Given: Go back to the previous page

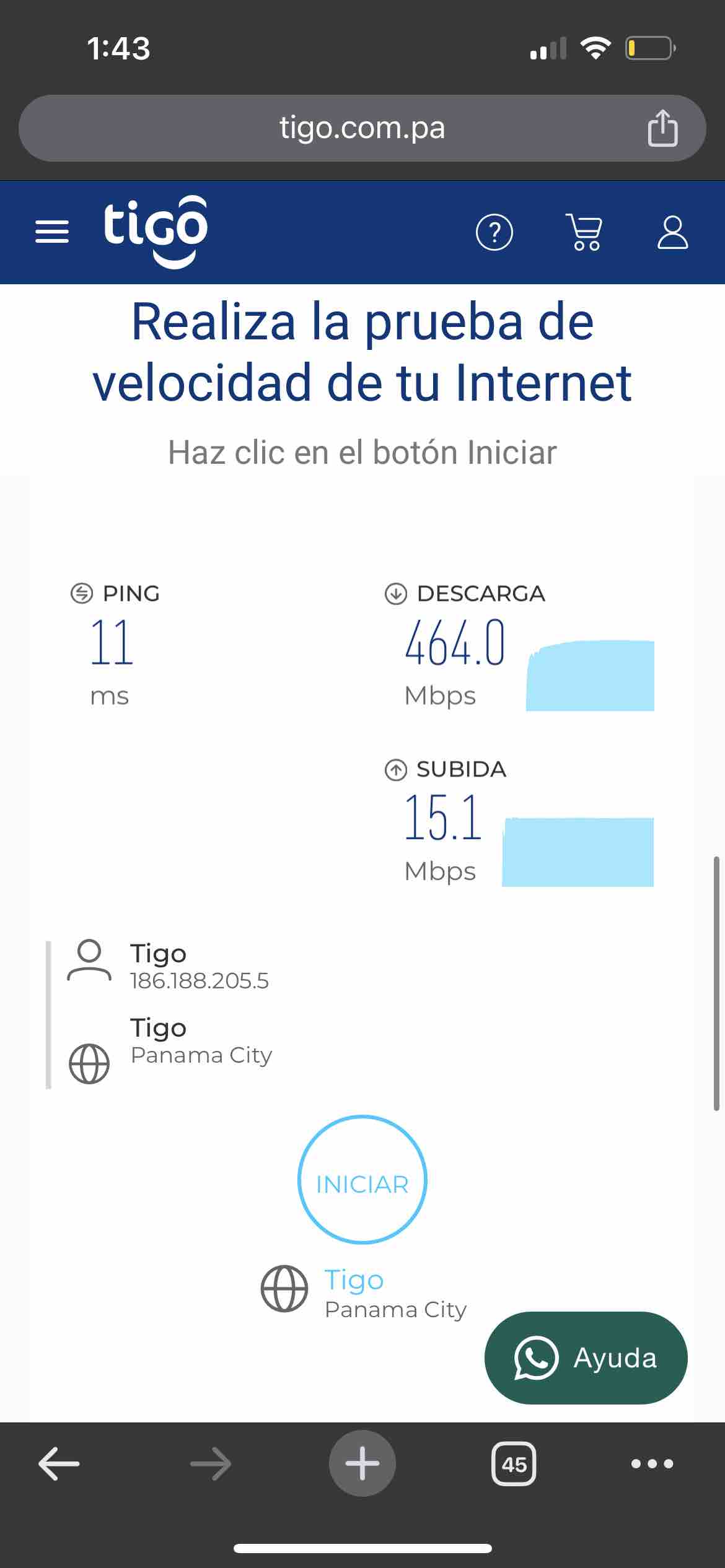Looking at the screenshot, I should (59, 1464).
